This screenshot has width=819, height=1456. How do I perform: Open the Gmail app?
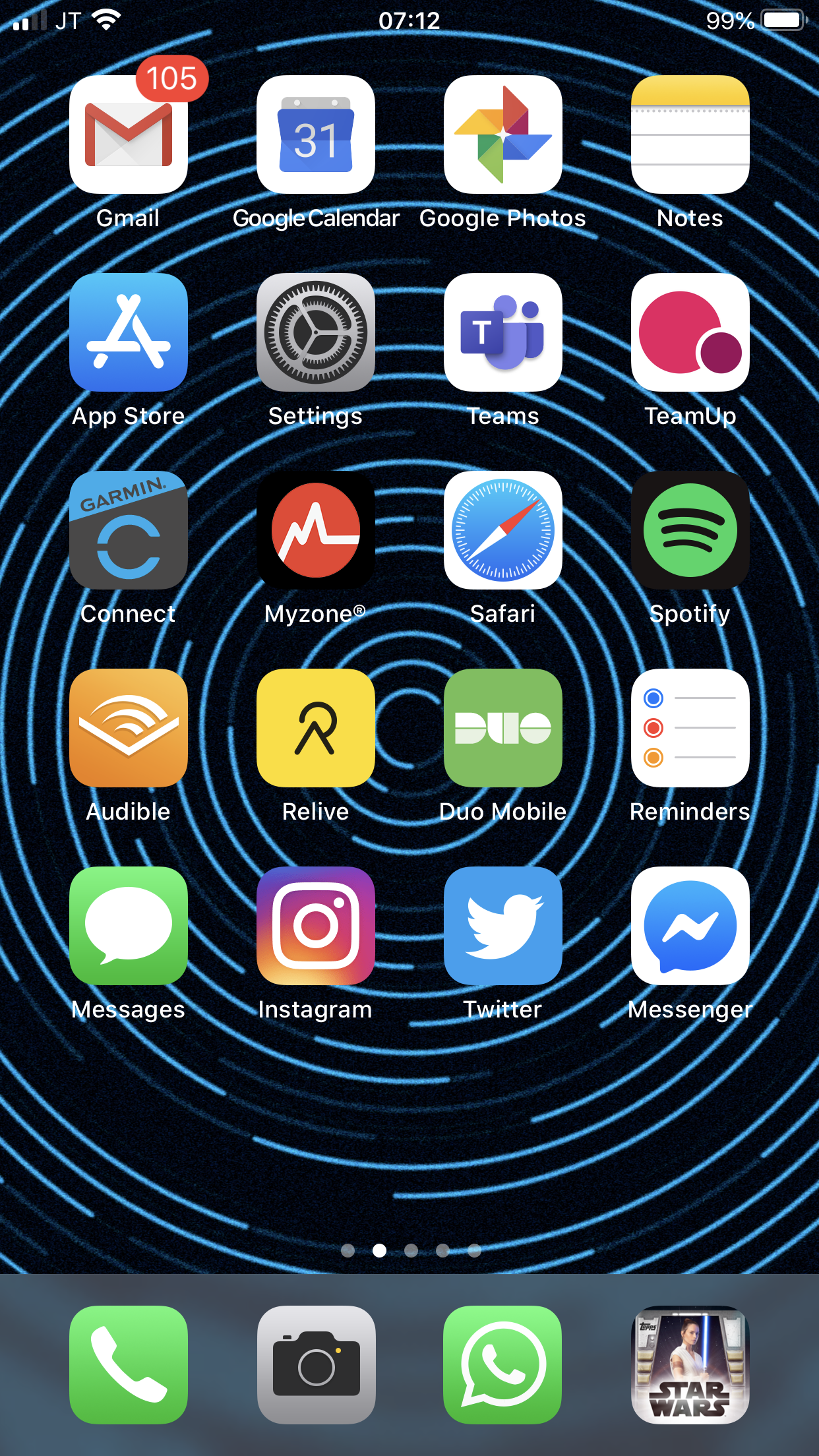click(129, 135)
